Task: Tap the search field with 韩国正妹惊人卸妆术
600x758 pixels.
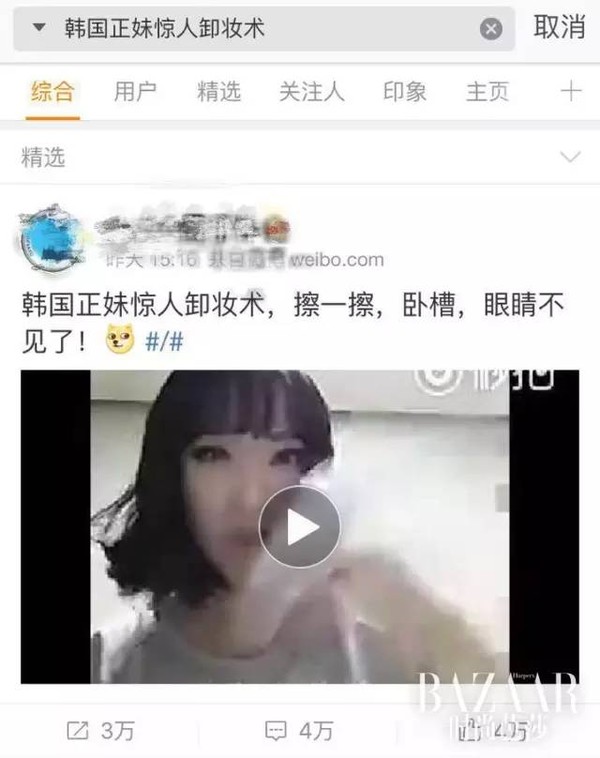Action: tap(260, 29)
